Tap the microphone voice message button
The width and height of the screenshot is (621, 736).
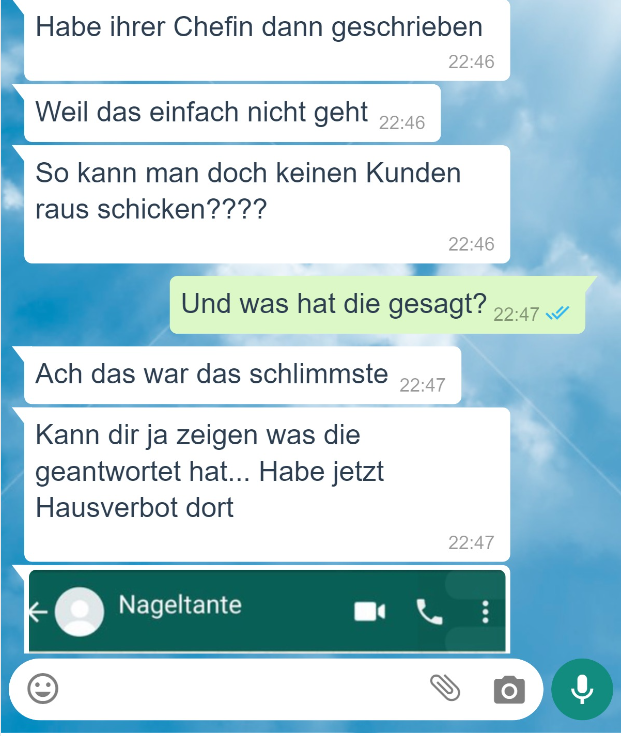tap(582, 689)
